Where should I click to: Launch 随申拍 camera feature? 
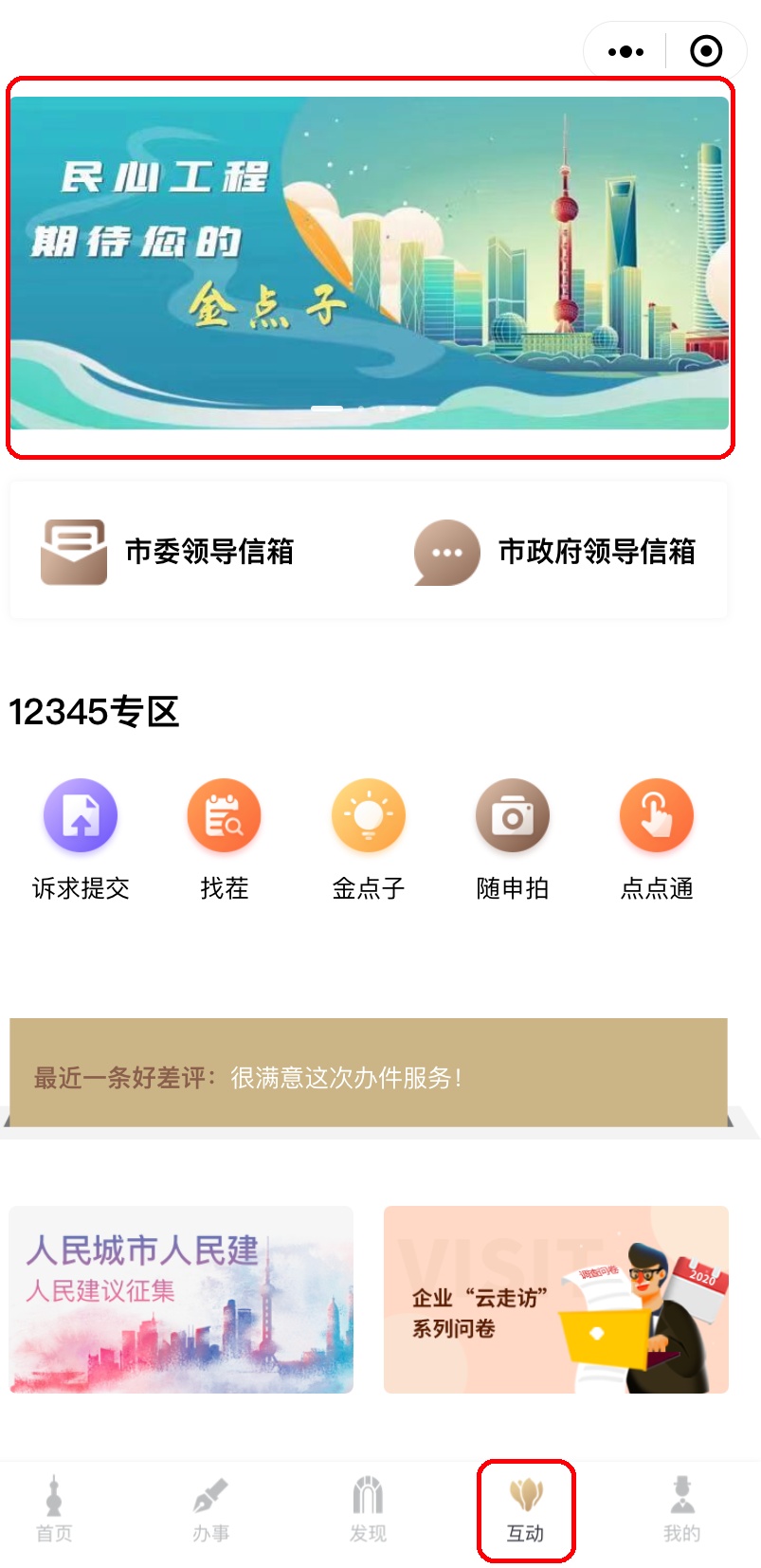pyautogui.click(x=512, y=816)
